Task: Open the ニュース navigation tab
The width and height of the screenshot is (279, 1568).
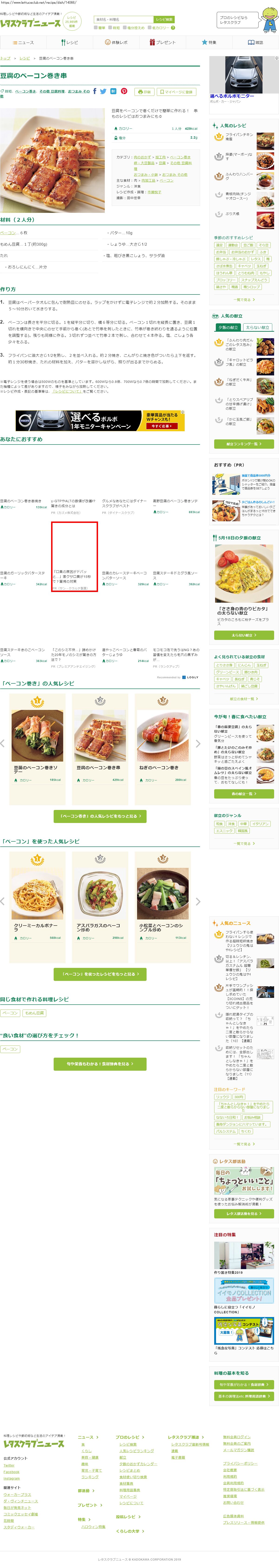Action: (23, 43)
